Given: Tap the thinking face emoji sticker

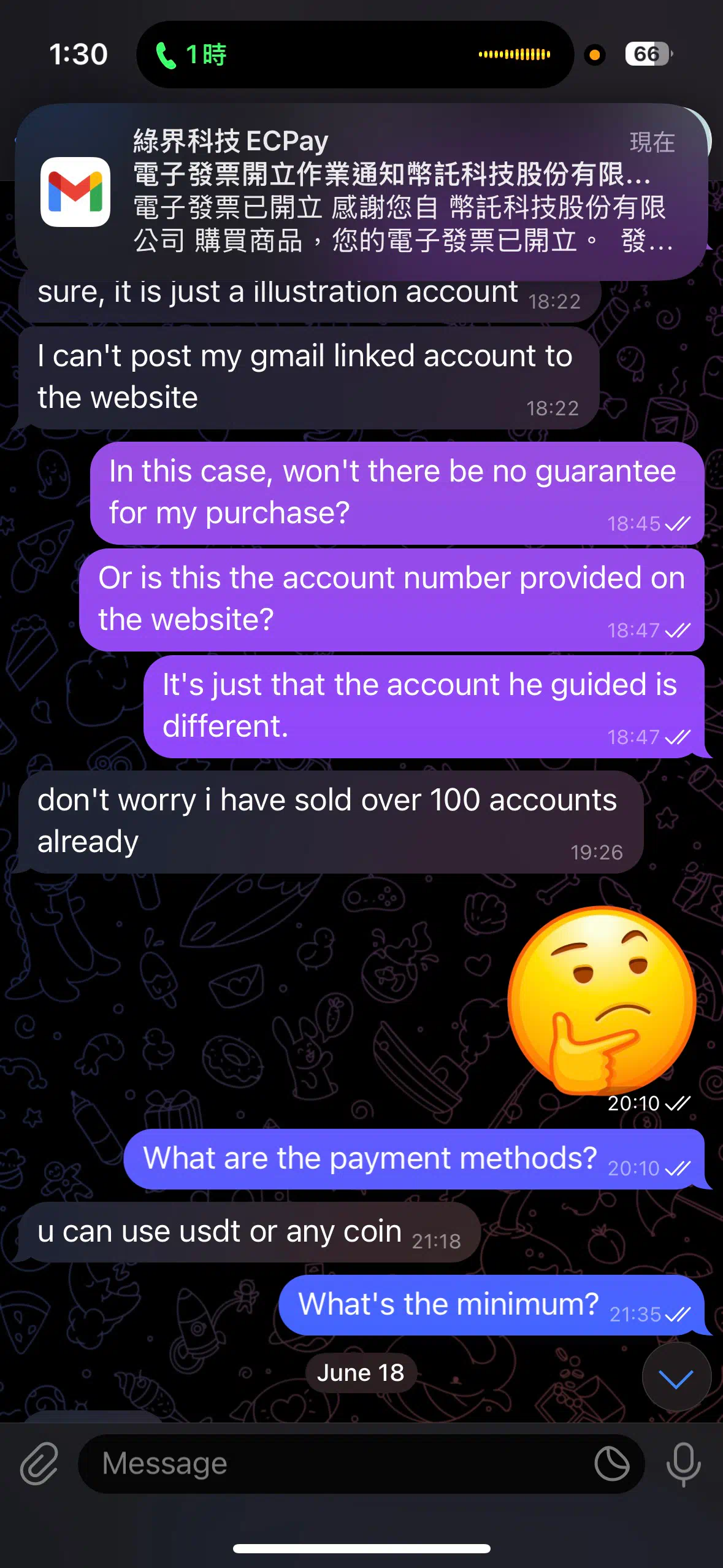Looking at the screenshot, I should coord(602,1000).
